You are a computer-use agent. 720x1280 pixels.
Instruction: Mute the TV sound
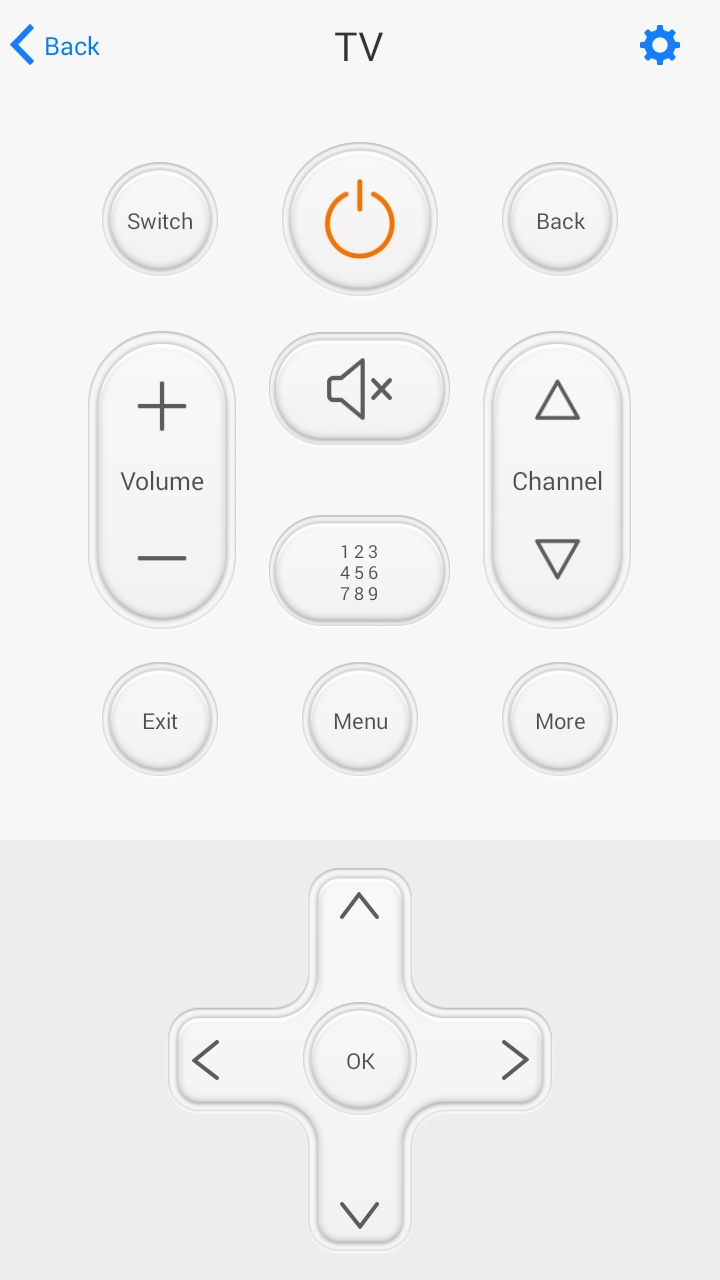[360, 388]
